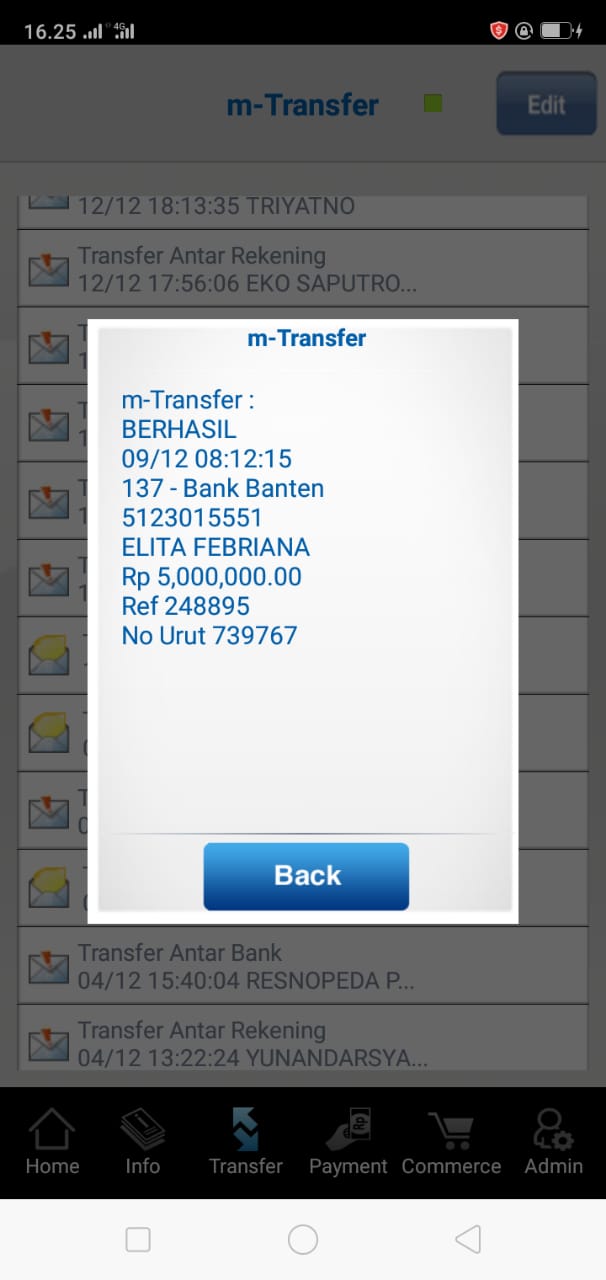Tap the Edit button

pyautogui.click(x=546, y=104)
